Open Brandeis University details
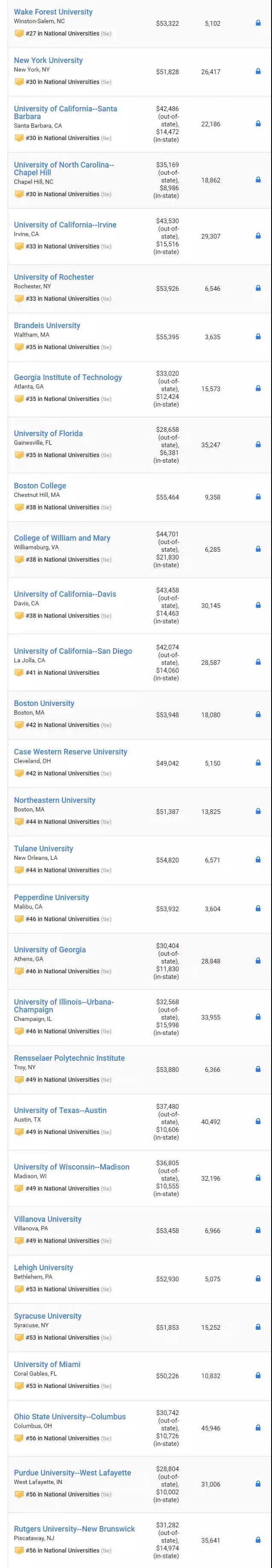 click(47, 326)
